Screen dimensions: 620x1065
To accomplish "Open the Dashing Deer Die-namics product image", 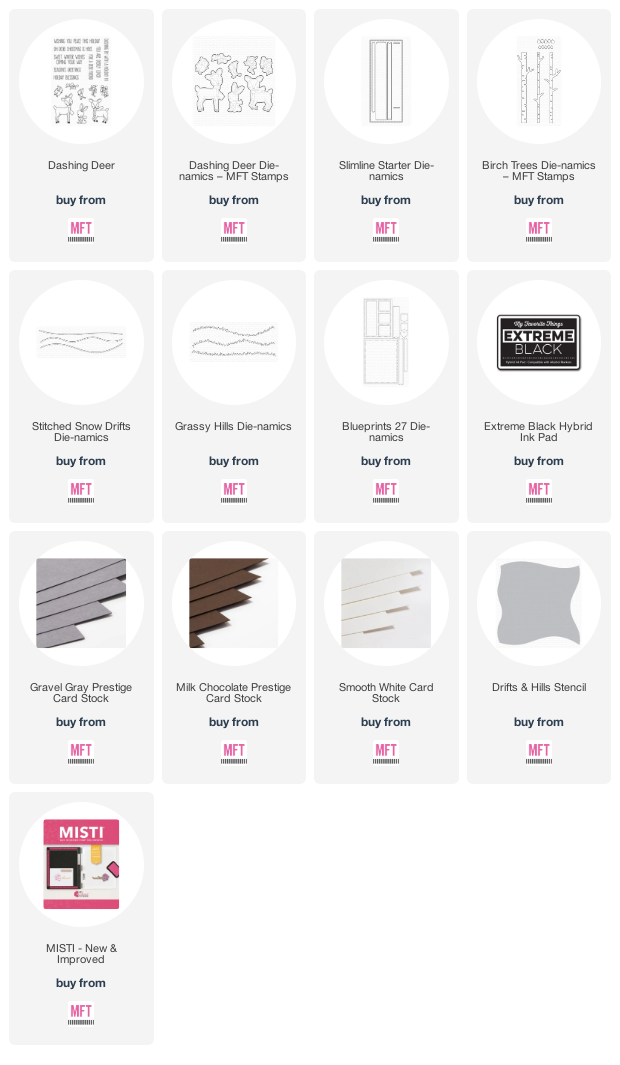I will 234,82.
